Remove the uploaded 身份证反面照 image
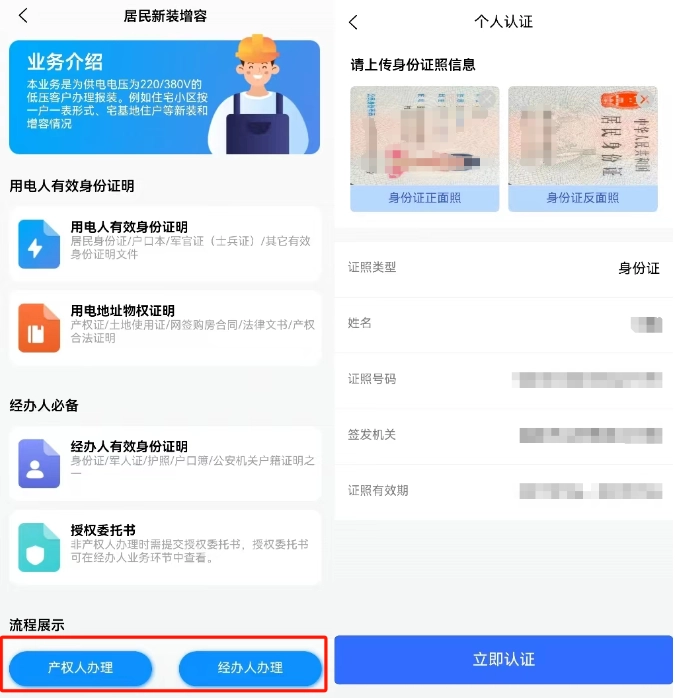This screenshot has width=675, height=698. [644, 99]
